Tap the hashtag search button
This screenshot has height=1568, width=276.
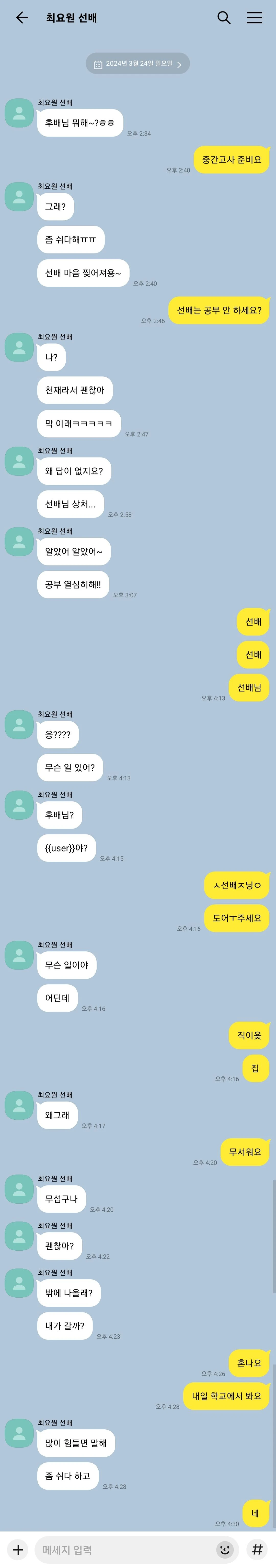(x=257, y=1549)
